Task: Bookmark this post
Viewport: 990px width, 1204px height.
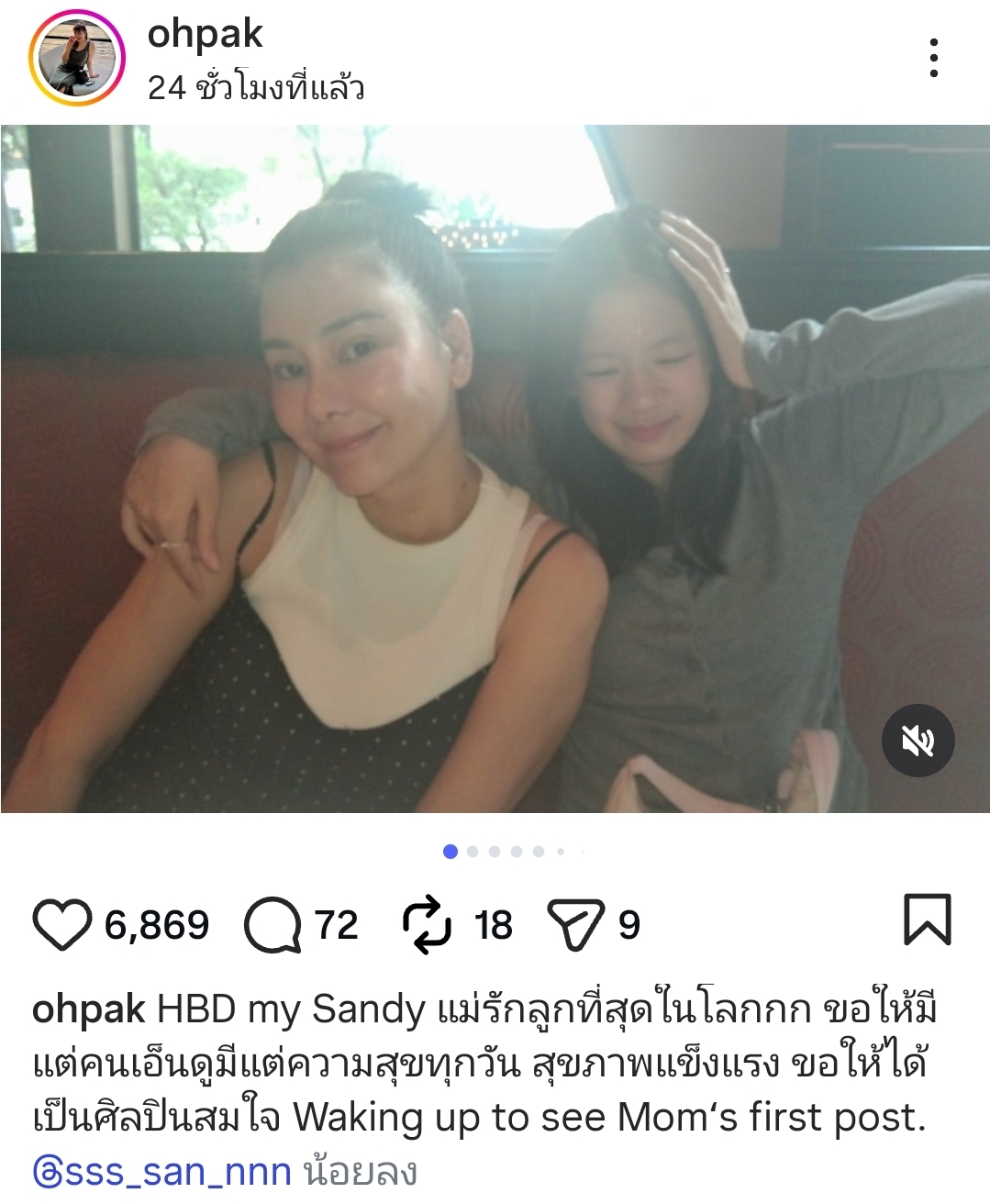Action: pos(927,920)
